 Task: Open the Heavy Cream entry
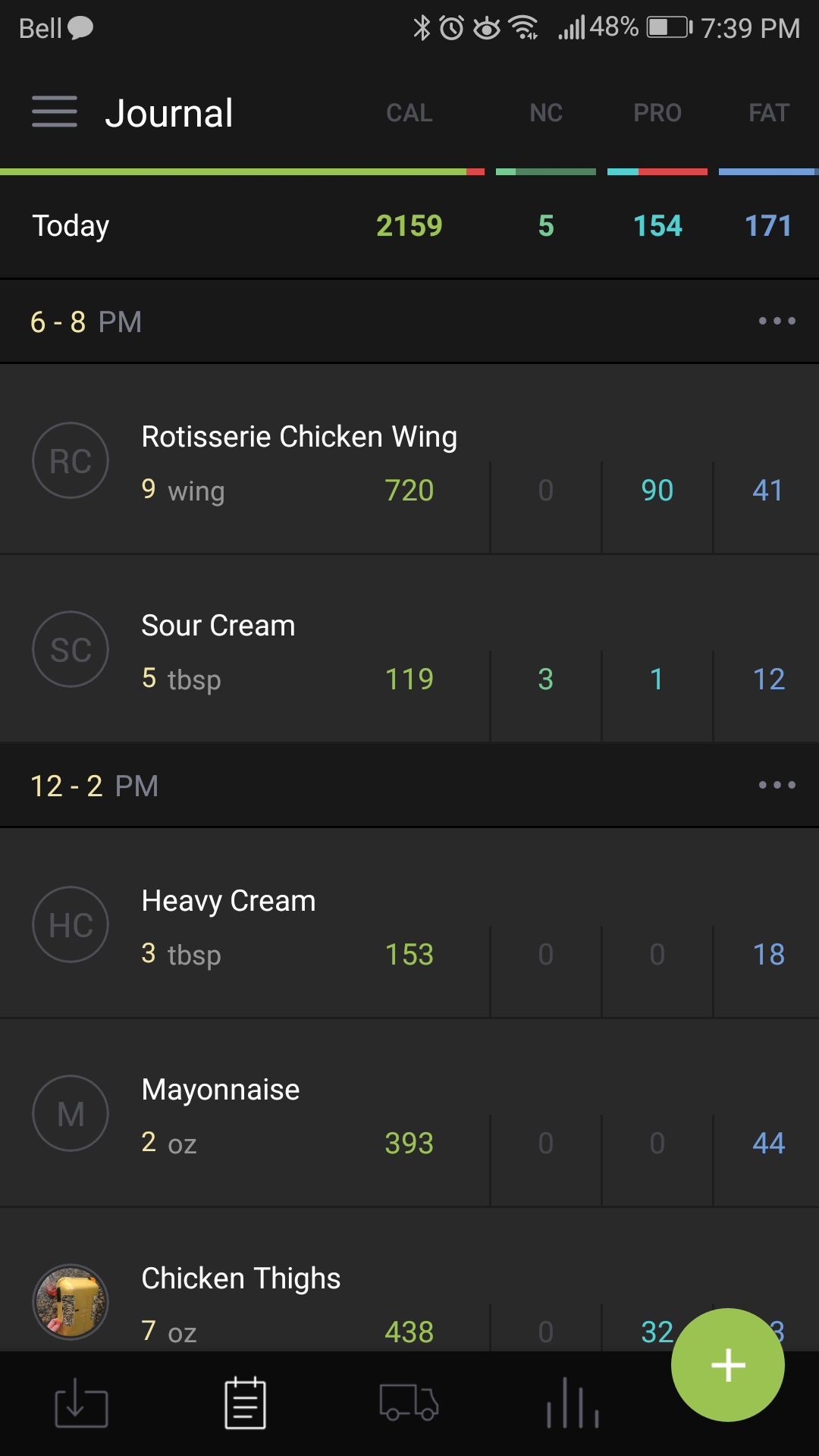(x=409, y=924)
